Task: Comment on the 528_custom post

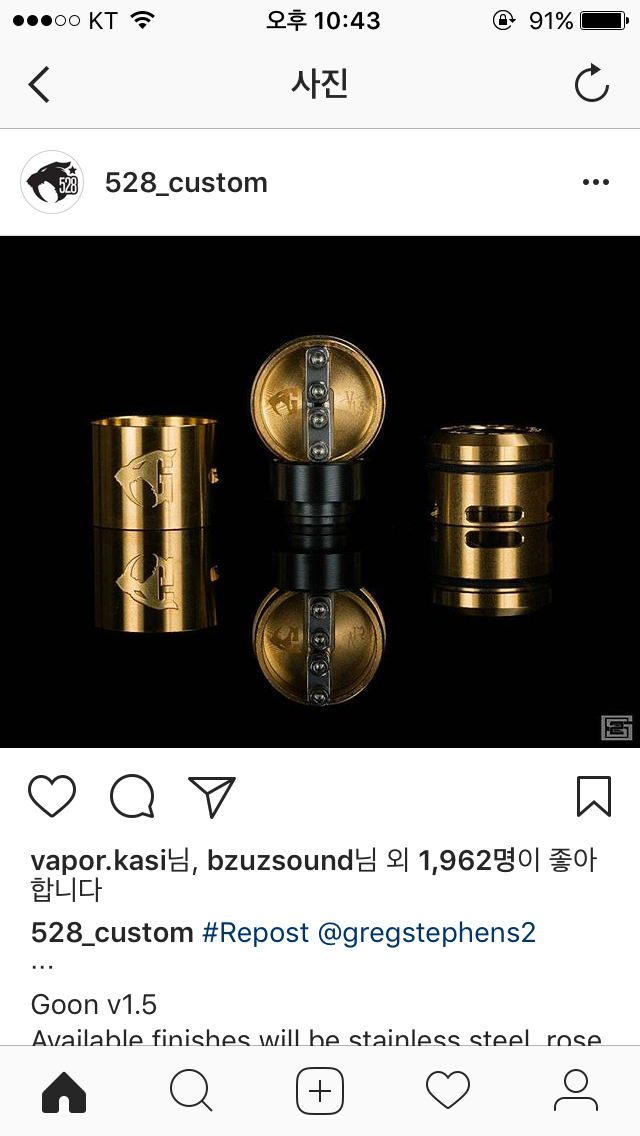Action: point(132,797)
